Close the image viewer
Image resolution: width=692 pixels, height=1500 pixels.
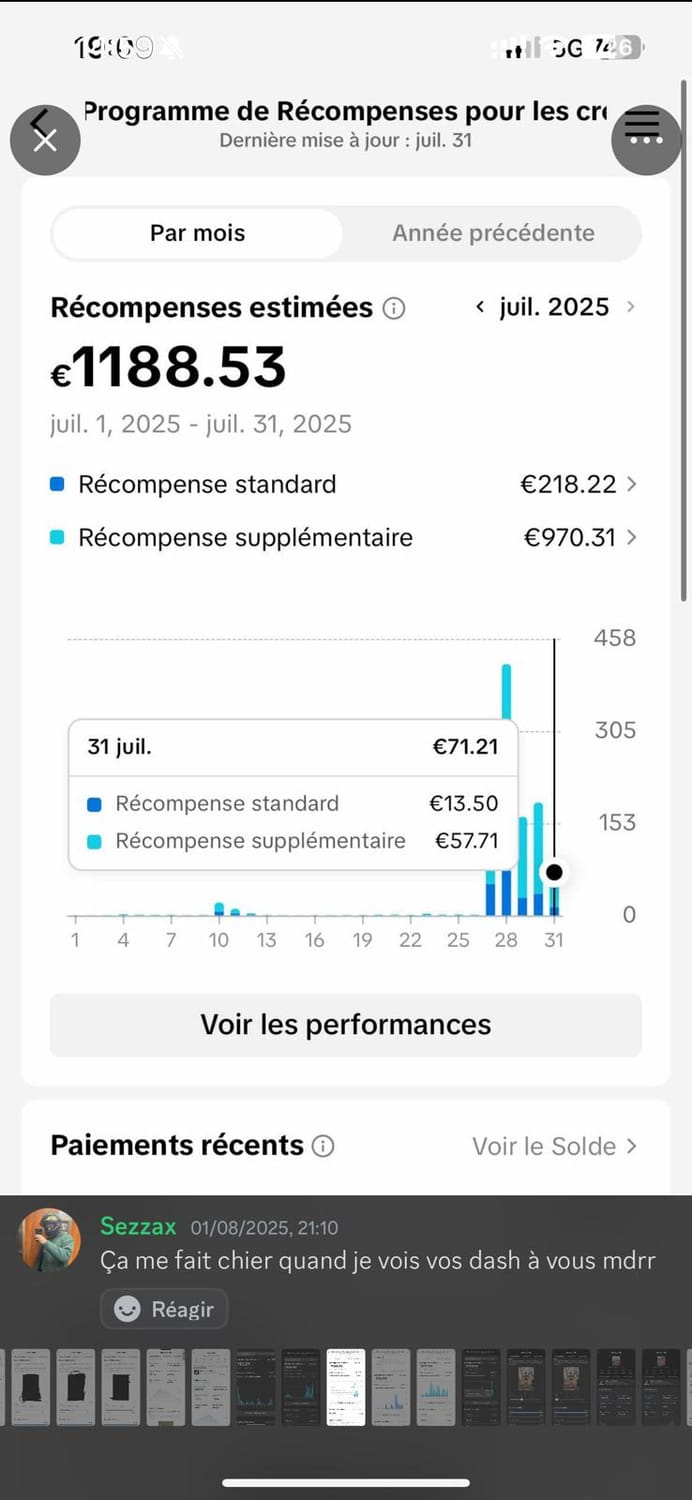coord(45,140)
